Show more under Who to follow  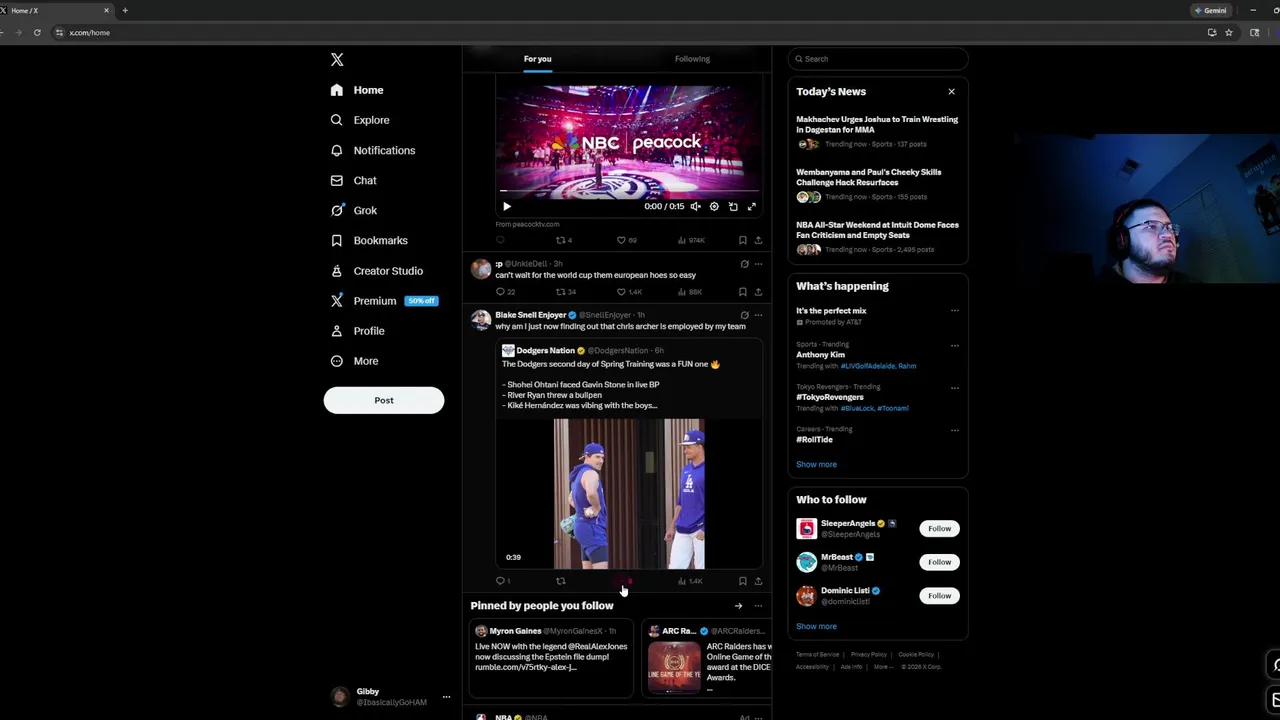(x=816, y=626)
